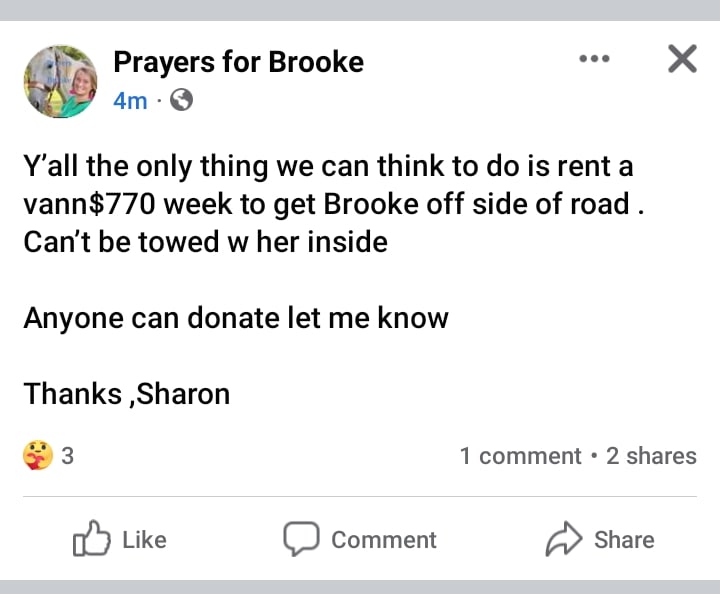Like the Prayers for Brooke post
Screen dimensions: 720x594
(120, 540)
